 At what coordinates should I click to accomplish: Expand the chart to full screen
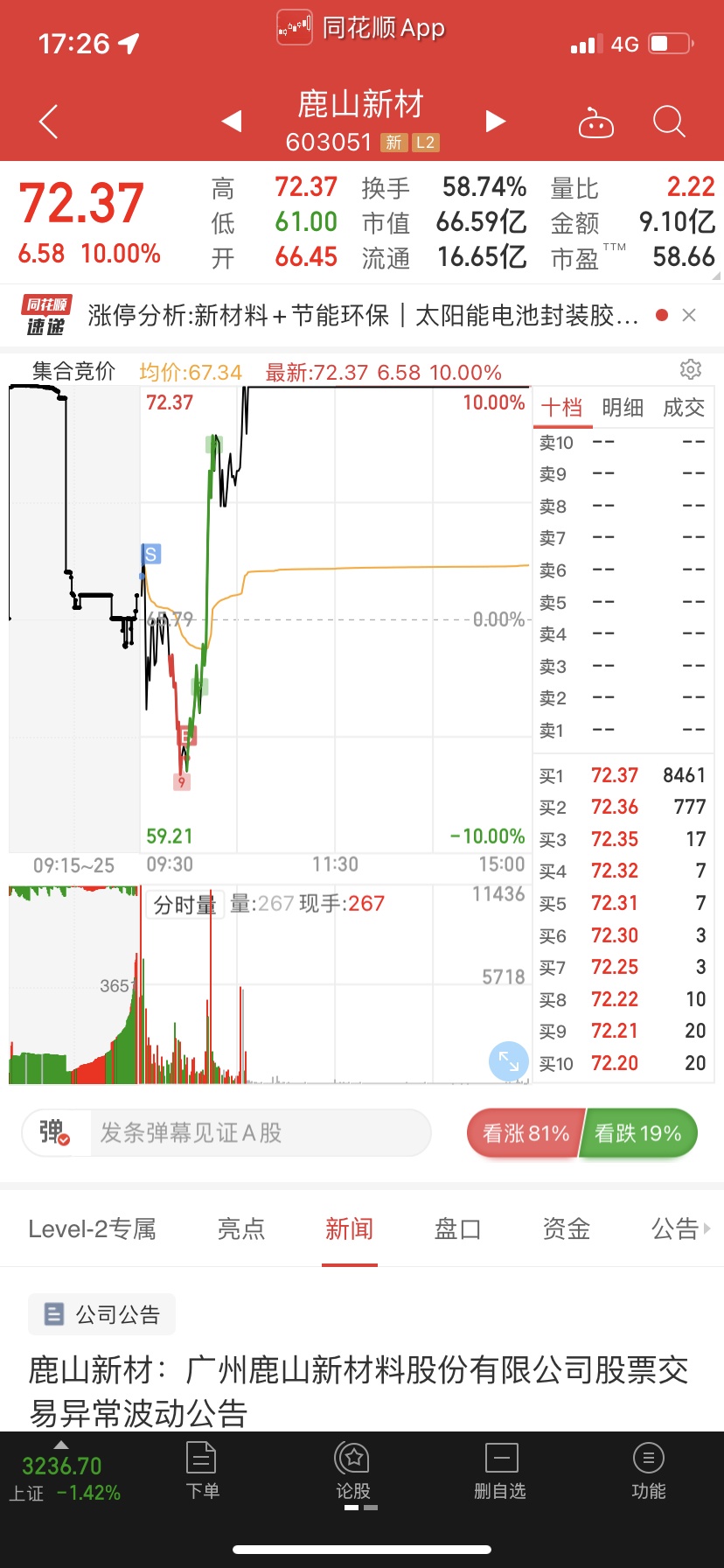click(x=509, y=1061)
